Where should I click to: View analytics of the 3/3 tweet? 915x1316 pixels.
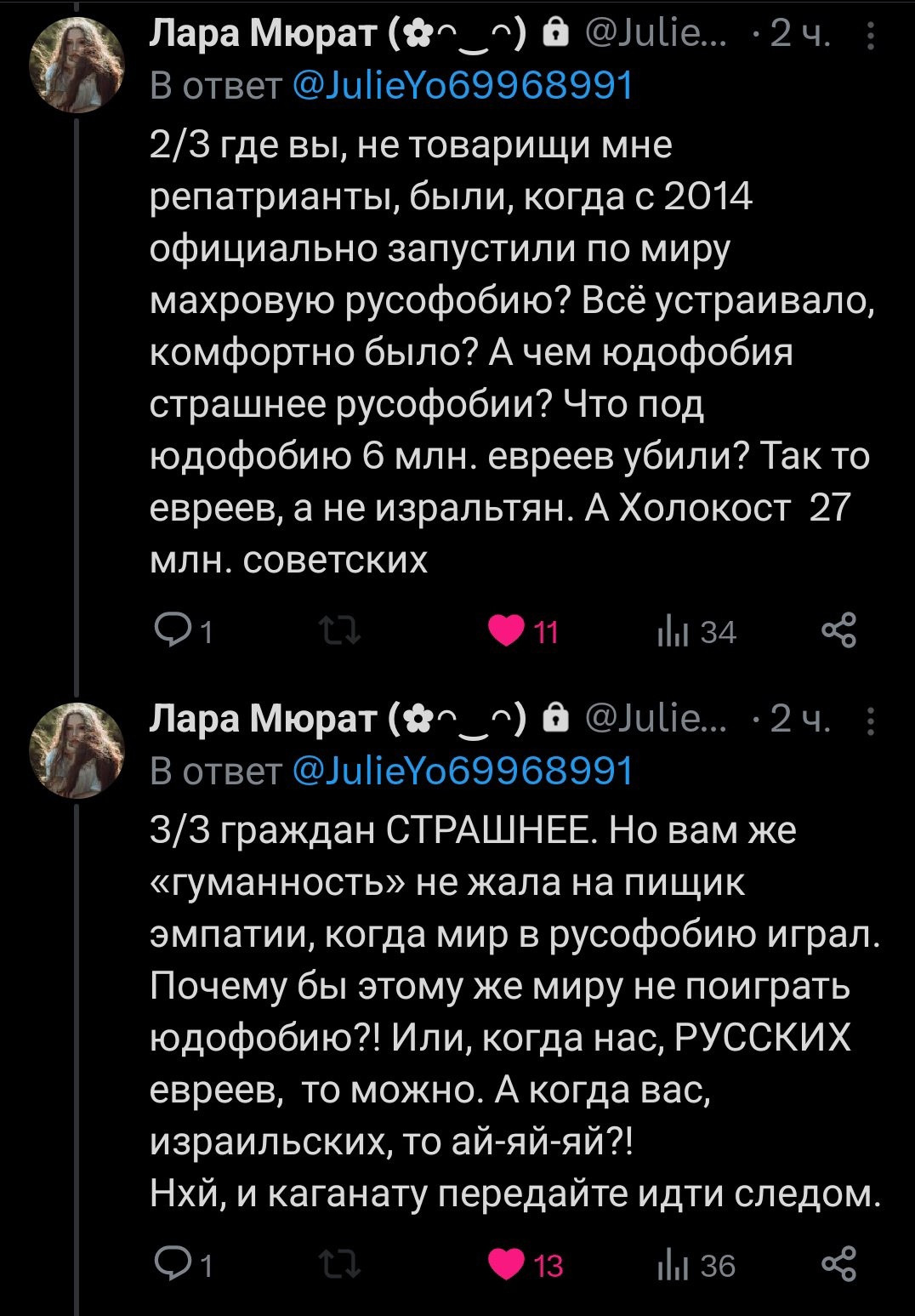click(x=673, y=1264)
